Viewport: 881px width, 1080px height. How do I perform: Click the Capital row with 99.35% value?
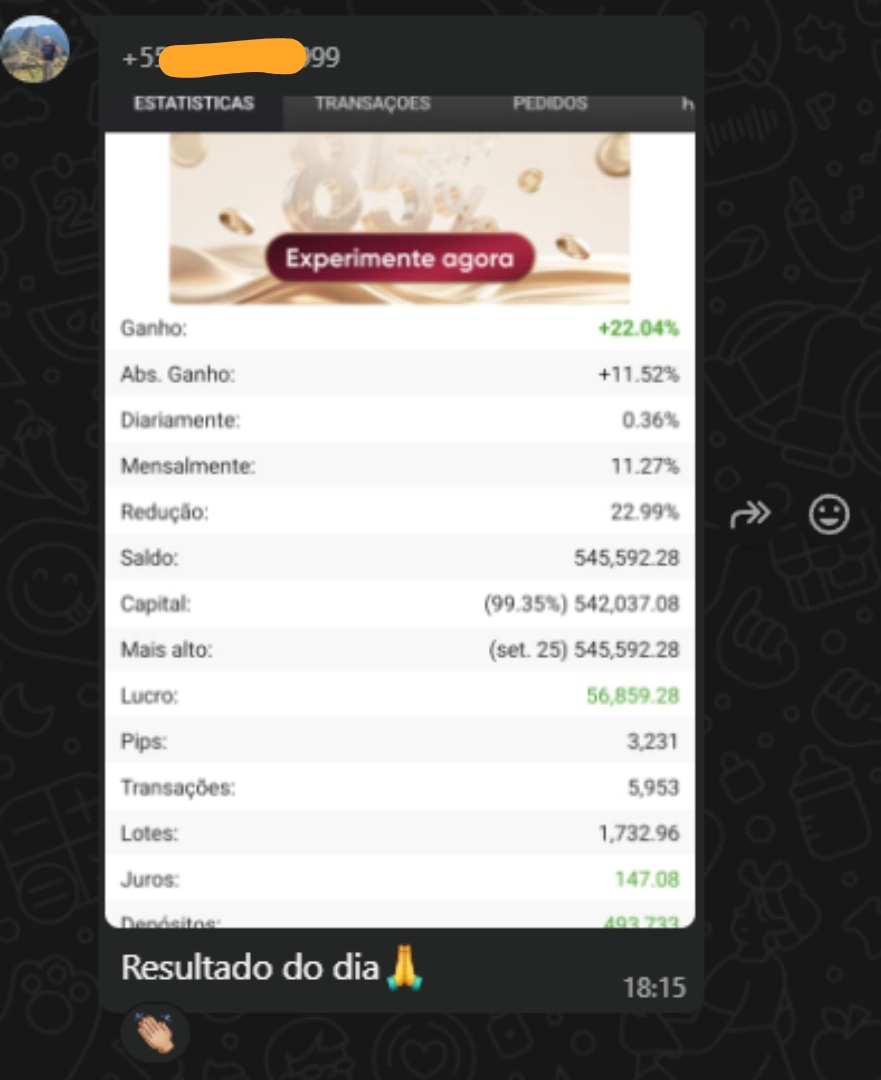[400, 603]
